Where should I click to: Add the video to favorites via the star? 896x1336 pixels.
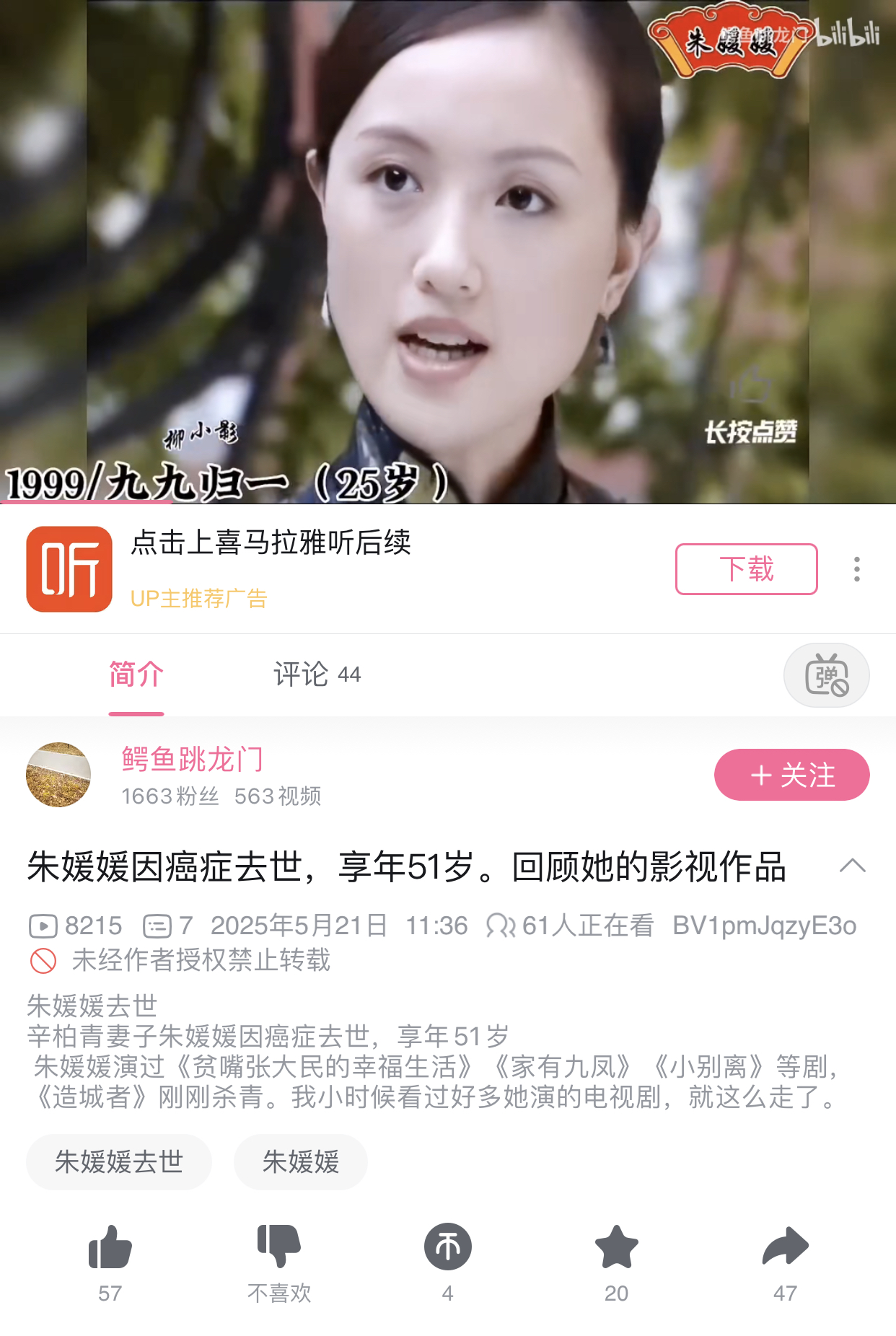tap(616, 1247)
